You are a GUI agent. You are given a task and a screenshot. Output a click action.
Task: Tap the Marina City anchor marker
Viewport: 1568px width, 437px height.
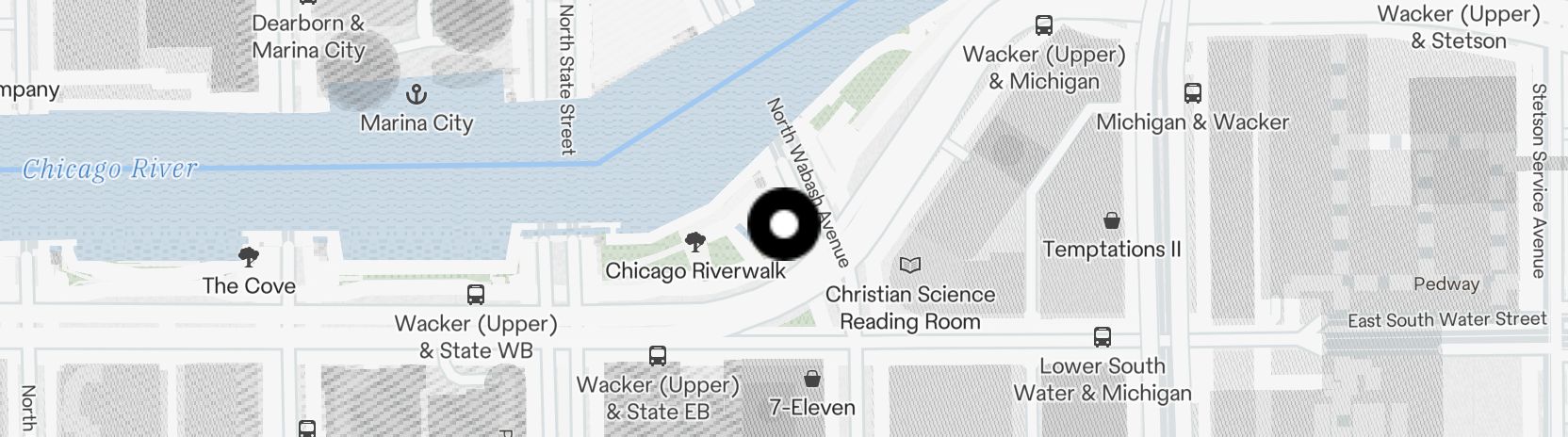coord(416,94)
